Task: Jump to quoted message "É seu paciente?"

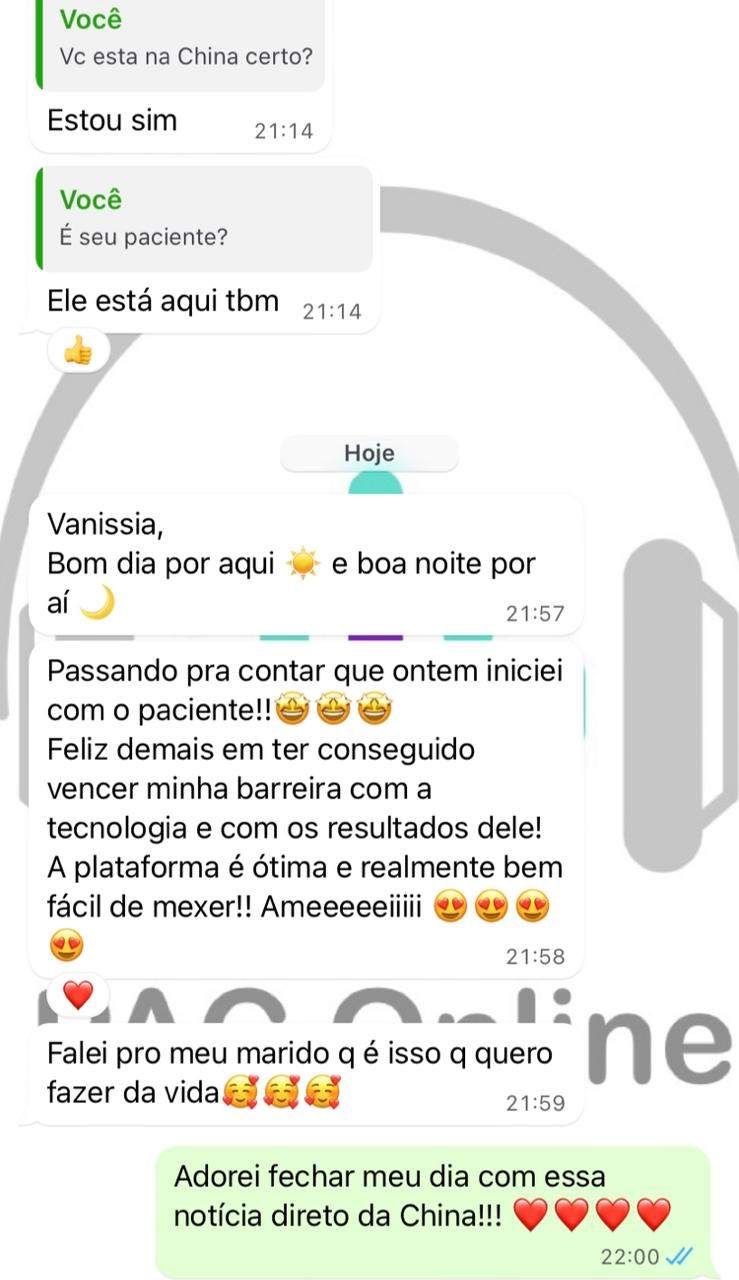Action: pos(205,219)
